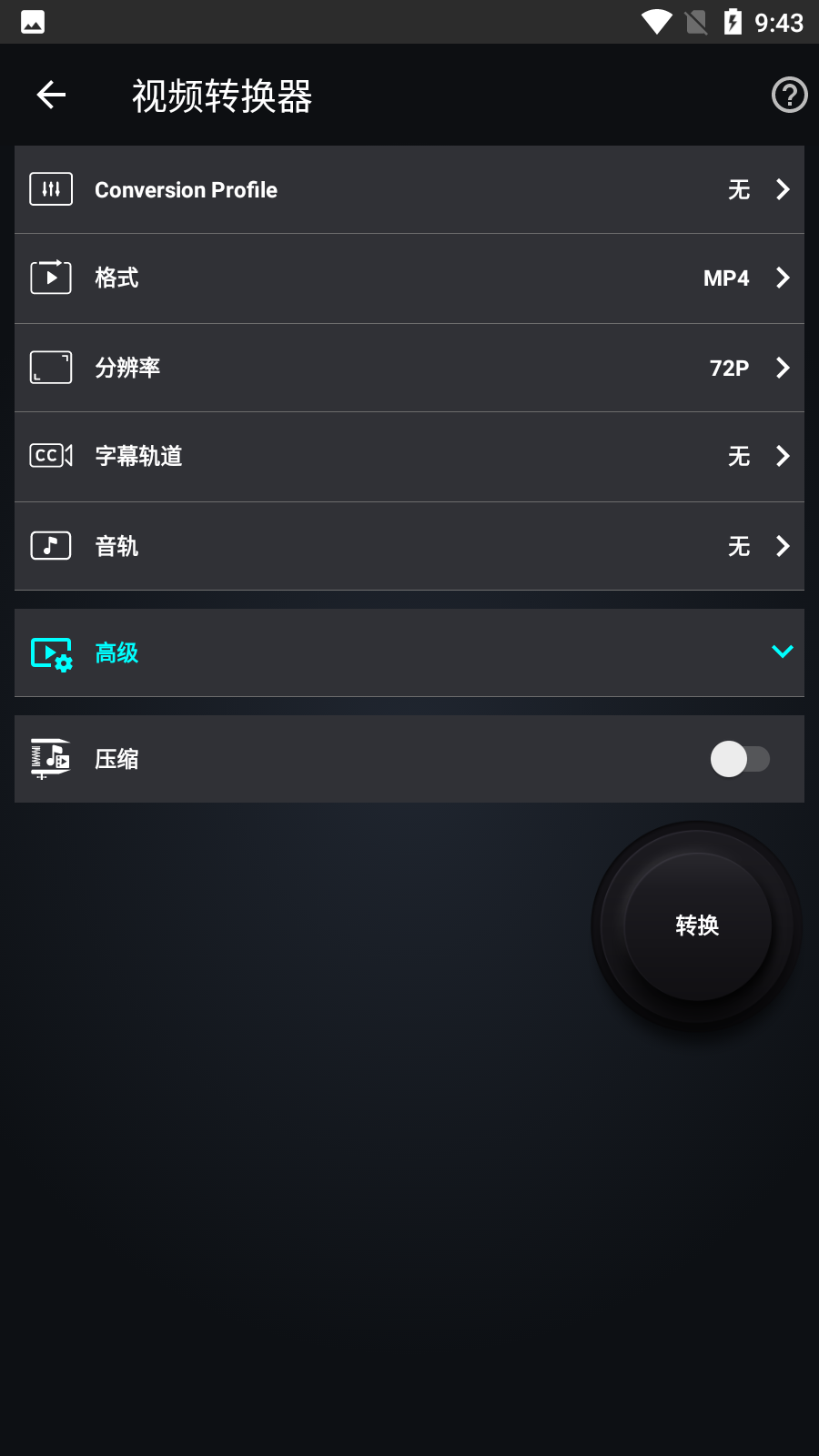Image resolution: width=819 pixels, height=1456 pixels.
Task: Click the 音轨 music note icon
Action: tap(50, 545)
